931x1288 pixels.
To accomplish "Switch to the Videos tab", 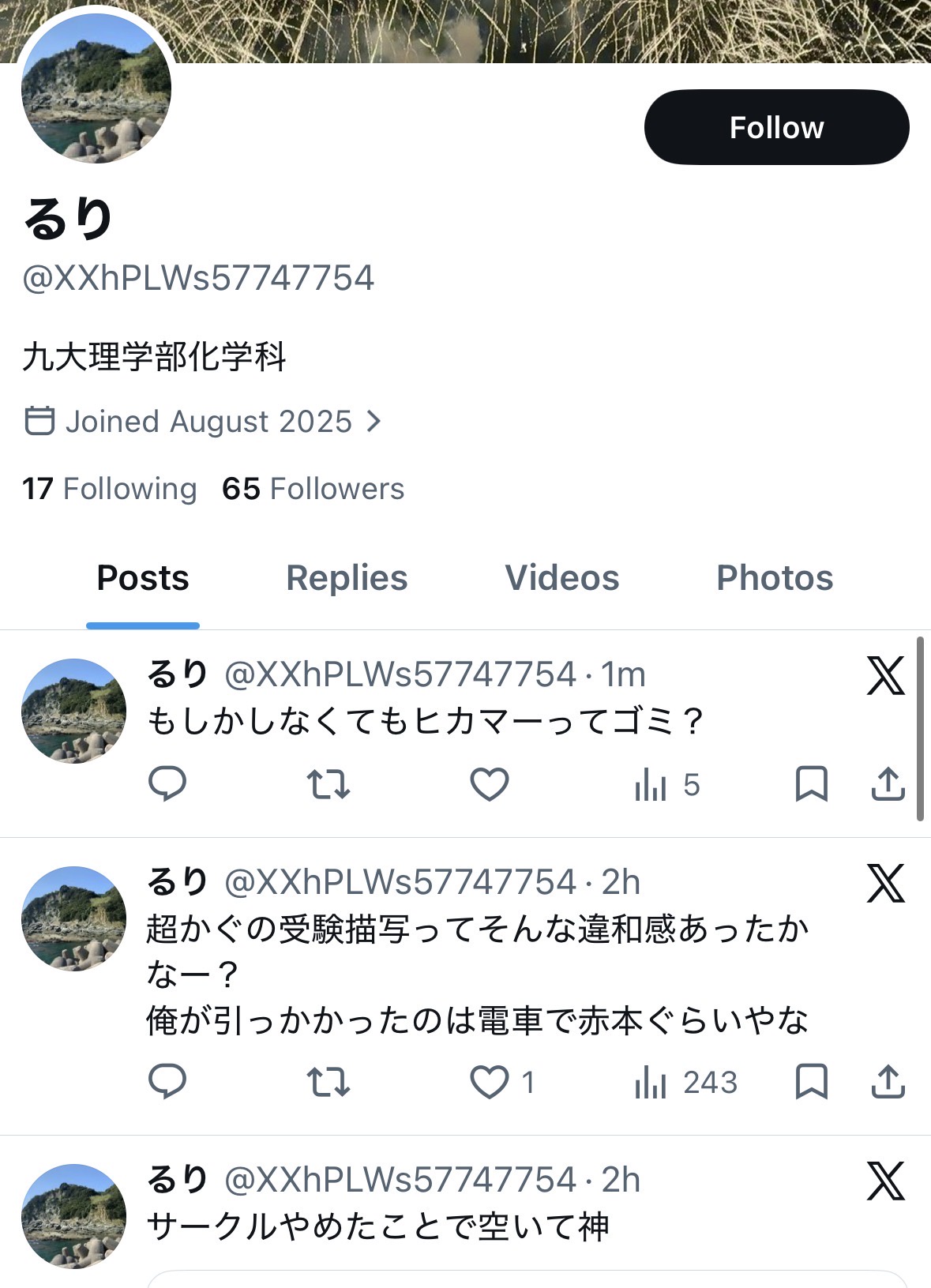I will (x=562, y=578).
